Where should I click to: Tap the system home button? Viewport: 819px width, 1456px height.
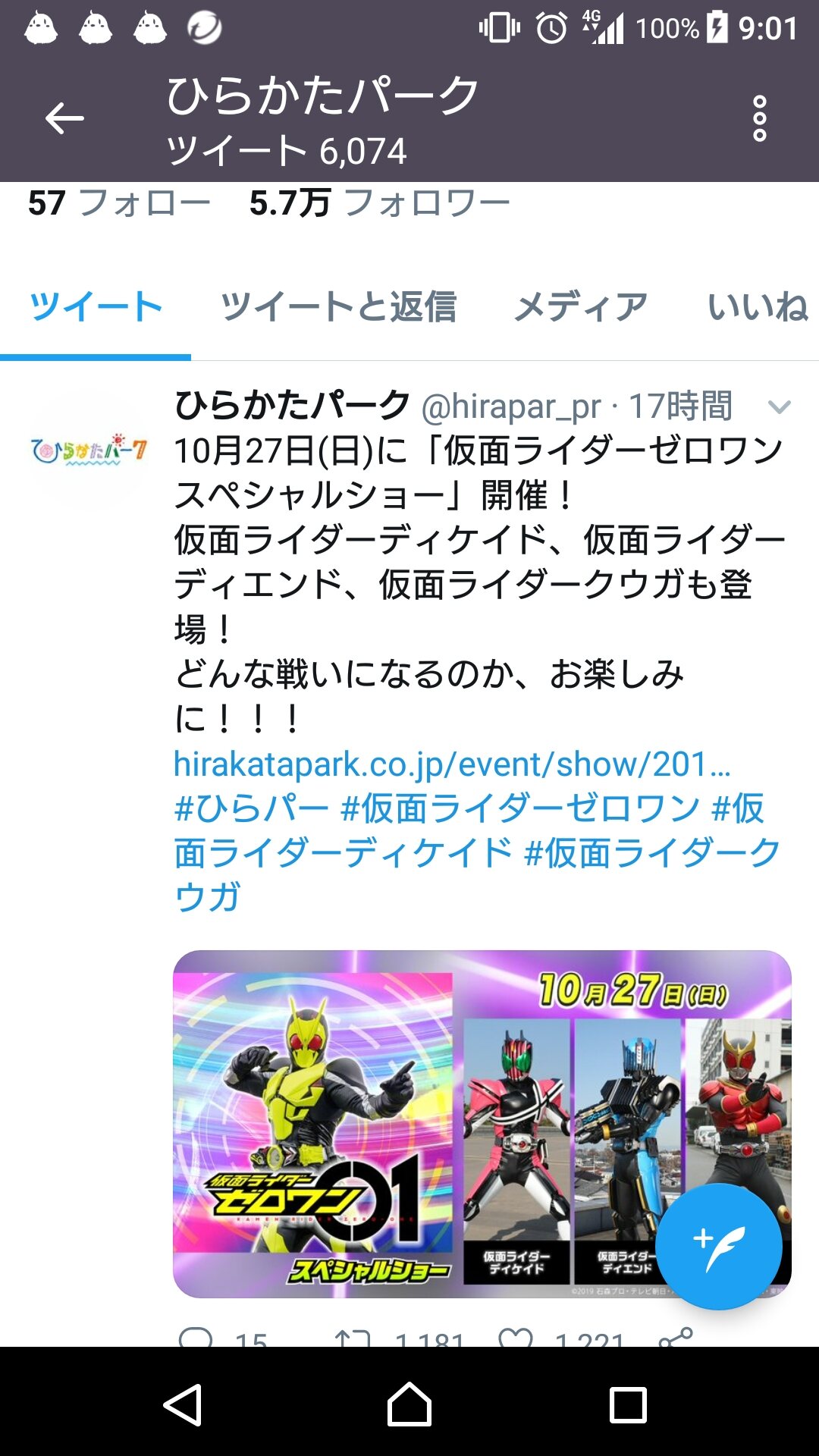409,1404
